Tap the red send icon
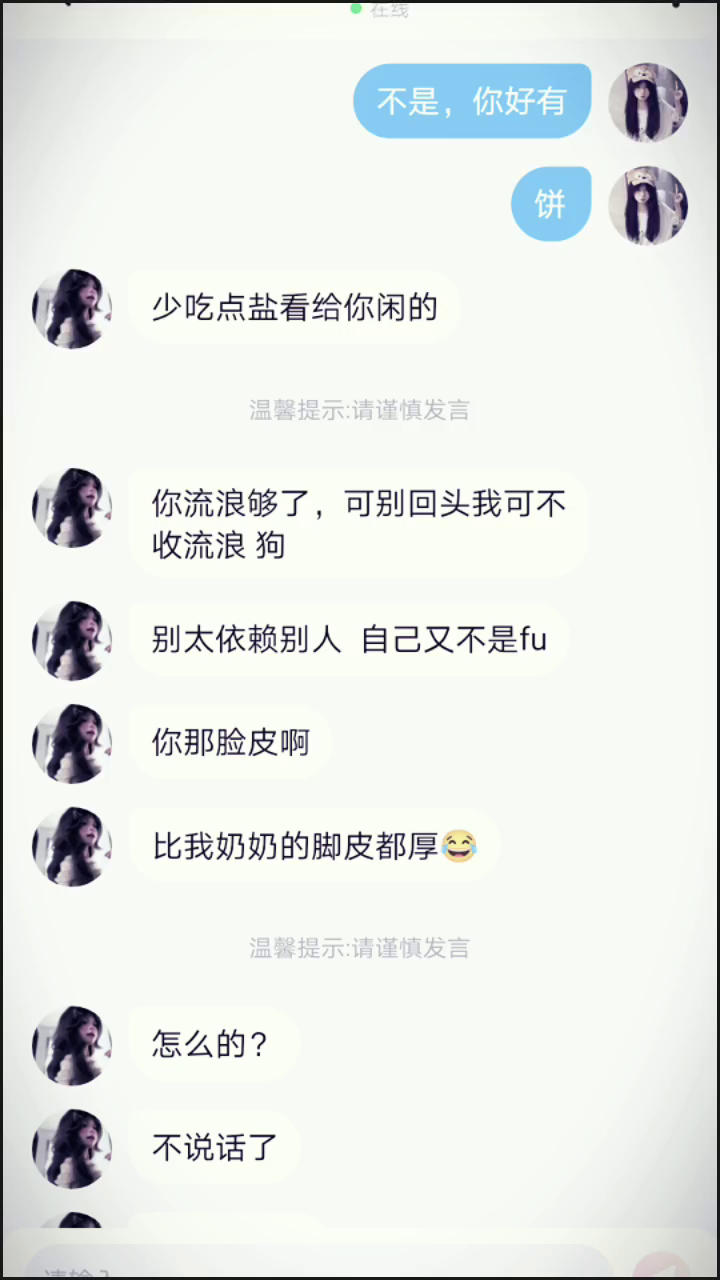Image resolution: width=720 pixels, height=1280 pixels. pos(663,1265)
